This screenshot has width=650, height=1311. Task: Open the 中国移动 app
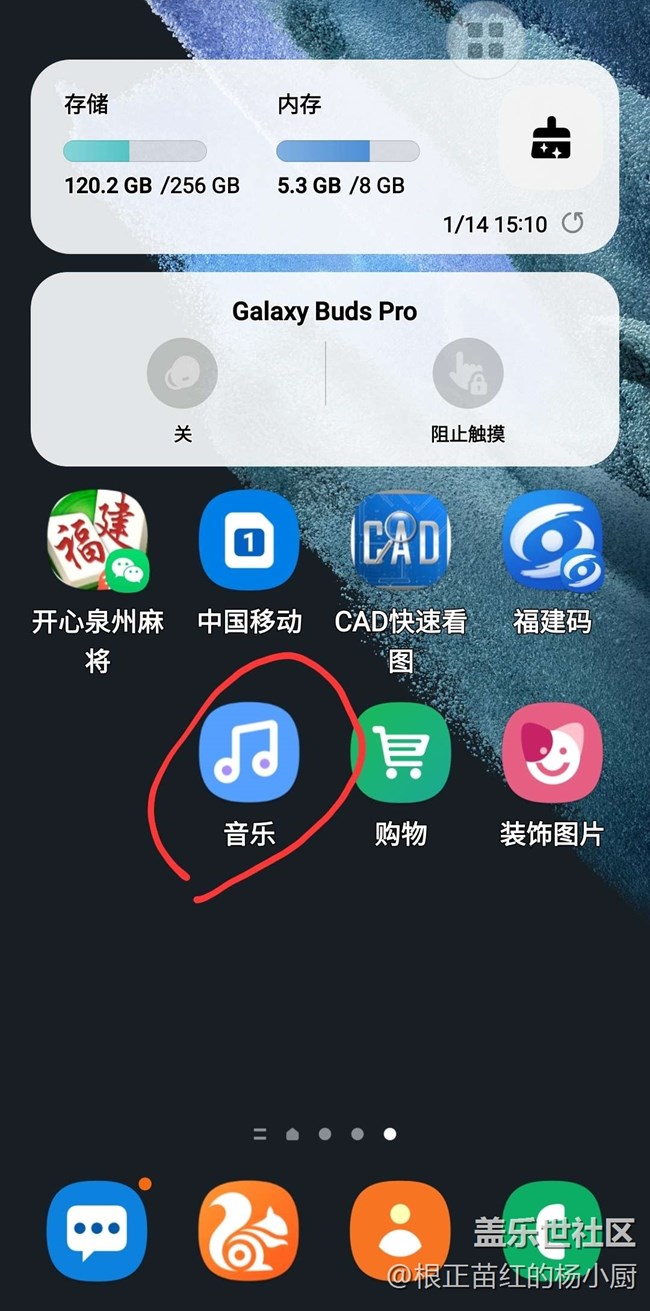(249, 541)
